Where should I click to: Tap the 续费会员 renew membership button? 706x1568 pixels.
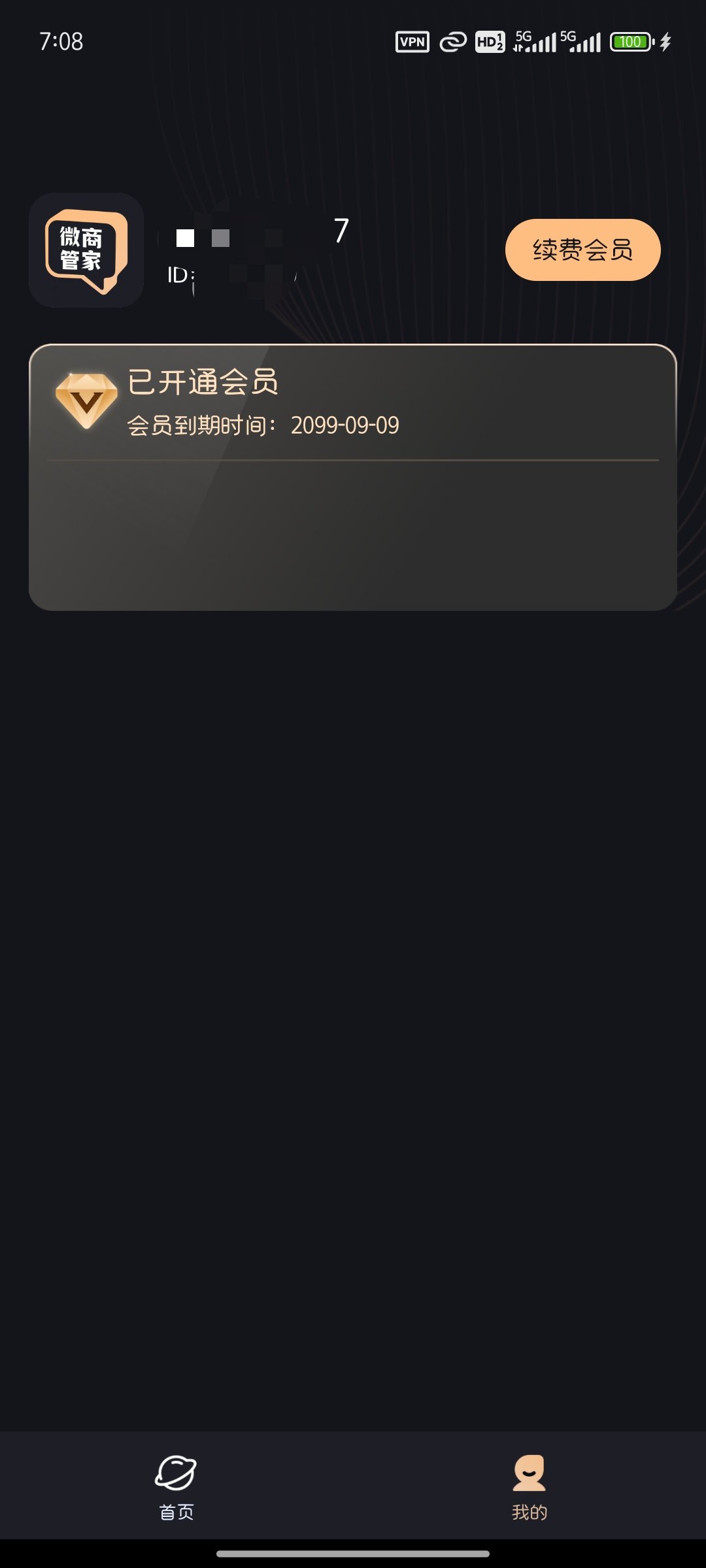(582, 250)
